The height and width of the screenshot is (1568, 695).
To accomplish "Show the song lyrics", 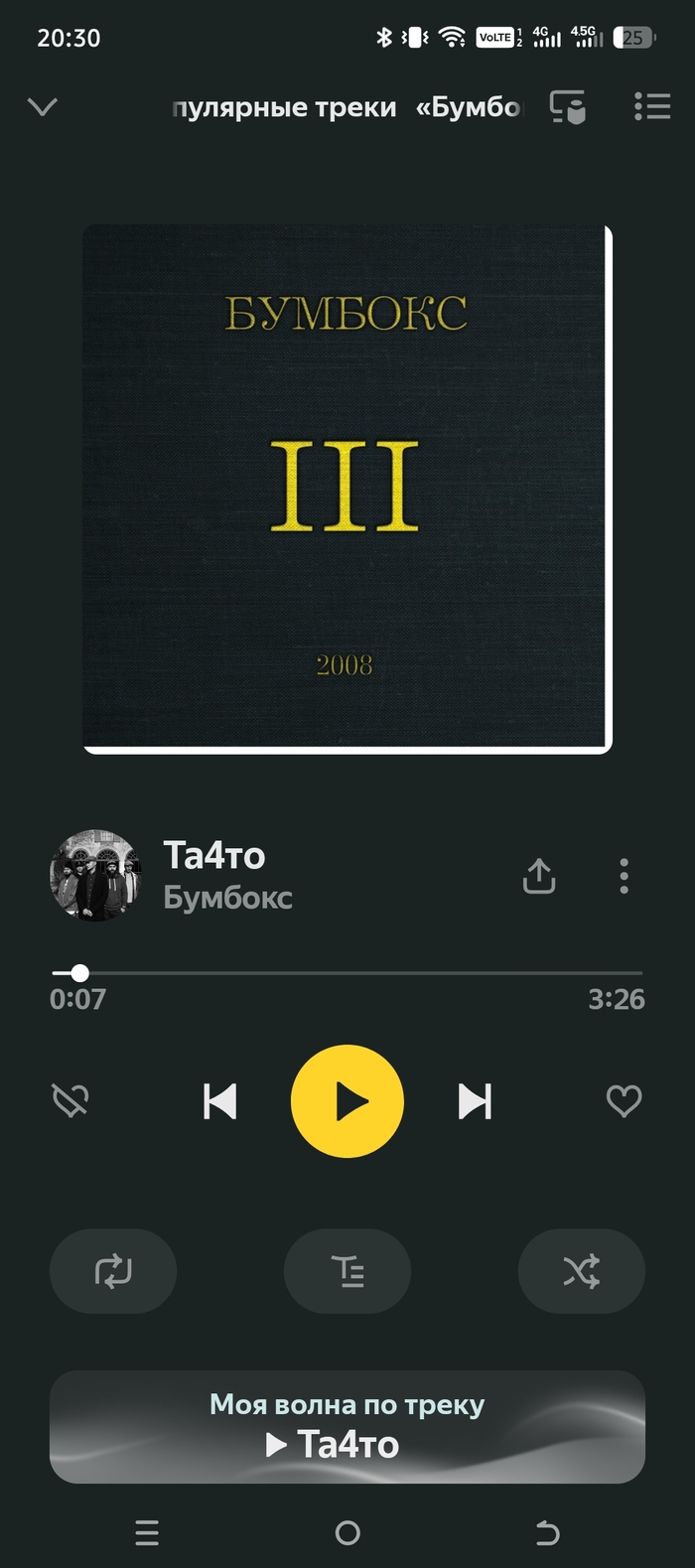I will tap(347, 1271).
